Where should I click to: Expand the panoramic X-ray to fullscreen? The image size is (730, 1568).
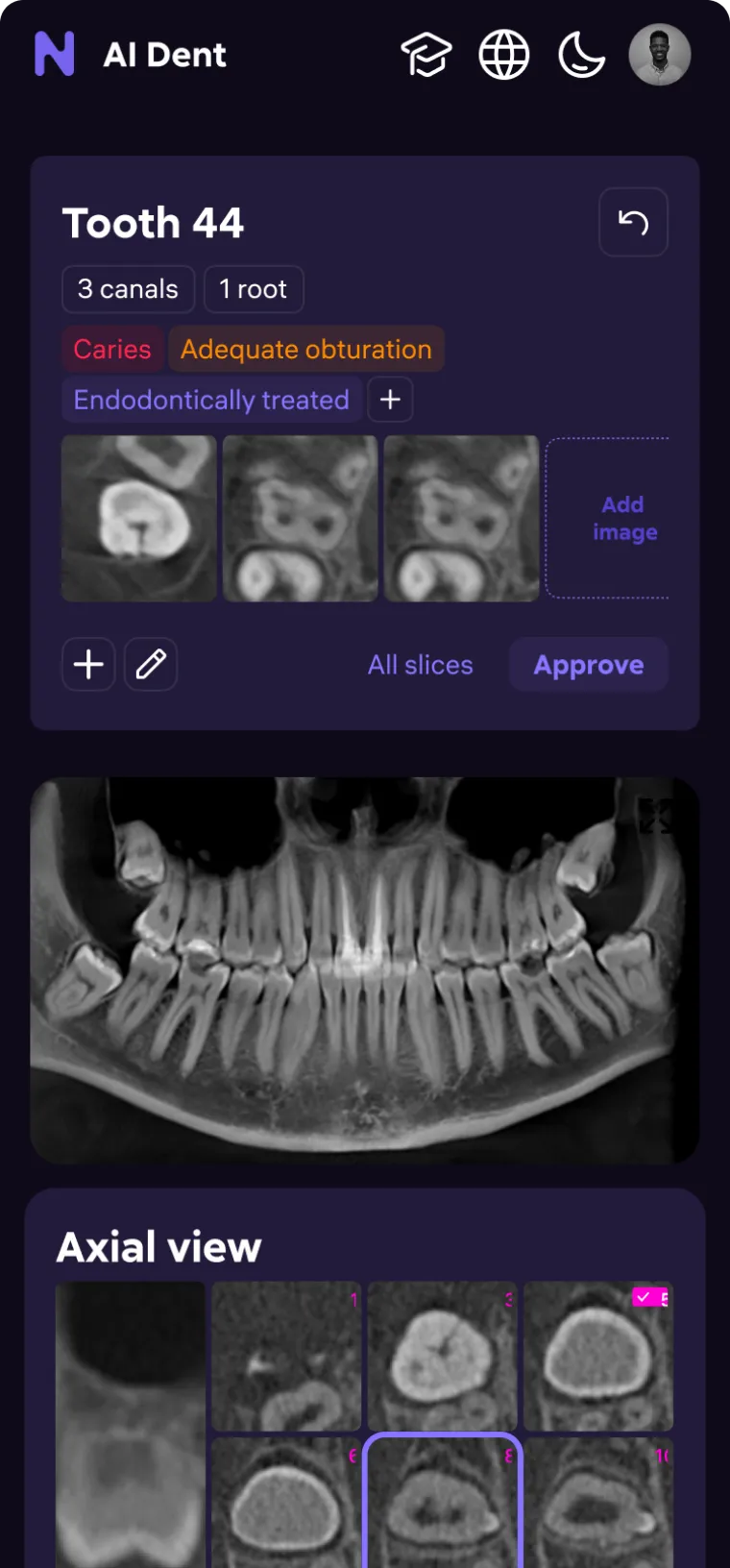click(656, 817)
